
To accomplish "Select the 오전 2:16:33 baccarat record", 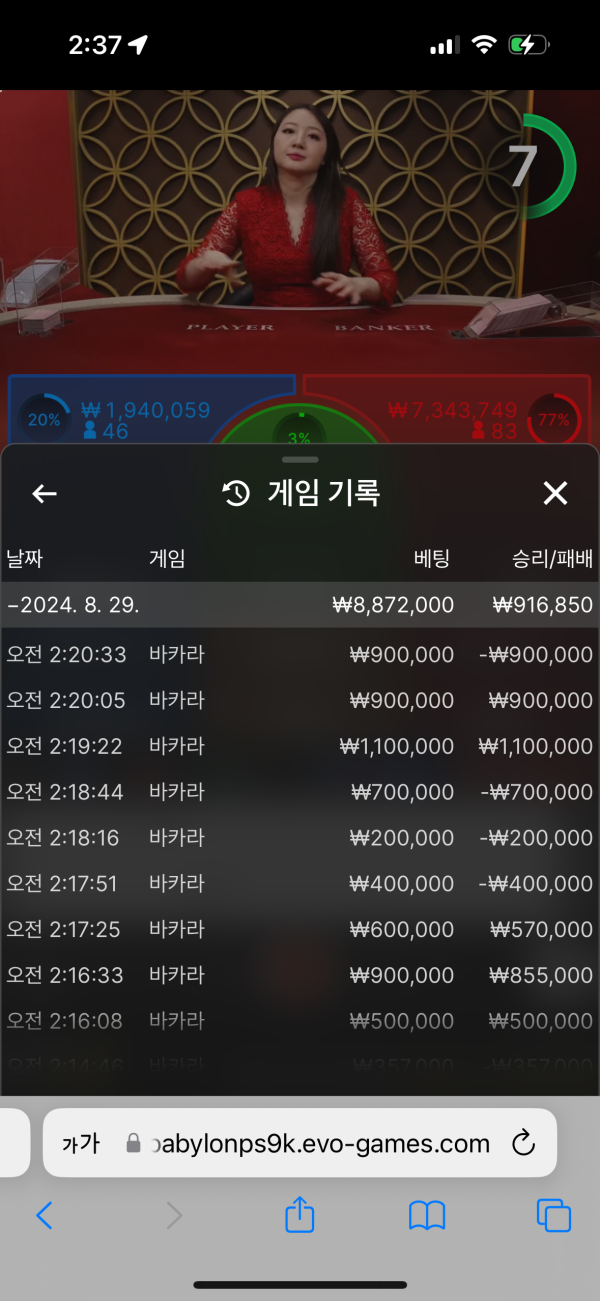I will (300, 975).
